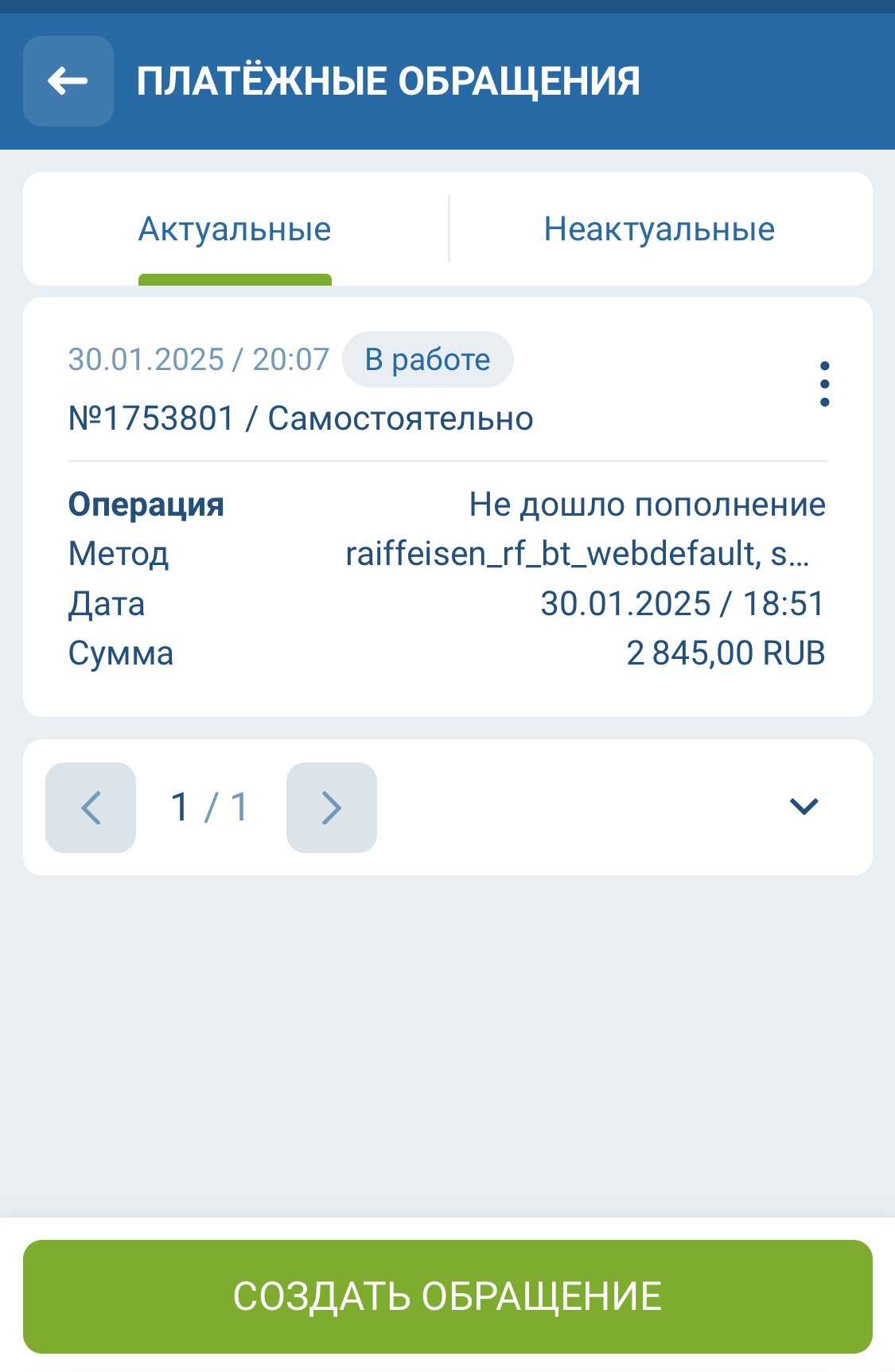Image resolution: width=895 pixels, height=1372 pixels.
Task: Open the three-dot menu of request №1753801
Action: [824, 384]
